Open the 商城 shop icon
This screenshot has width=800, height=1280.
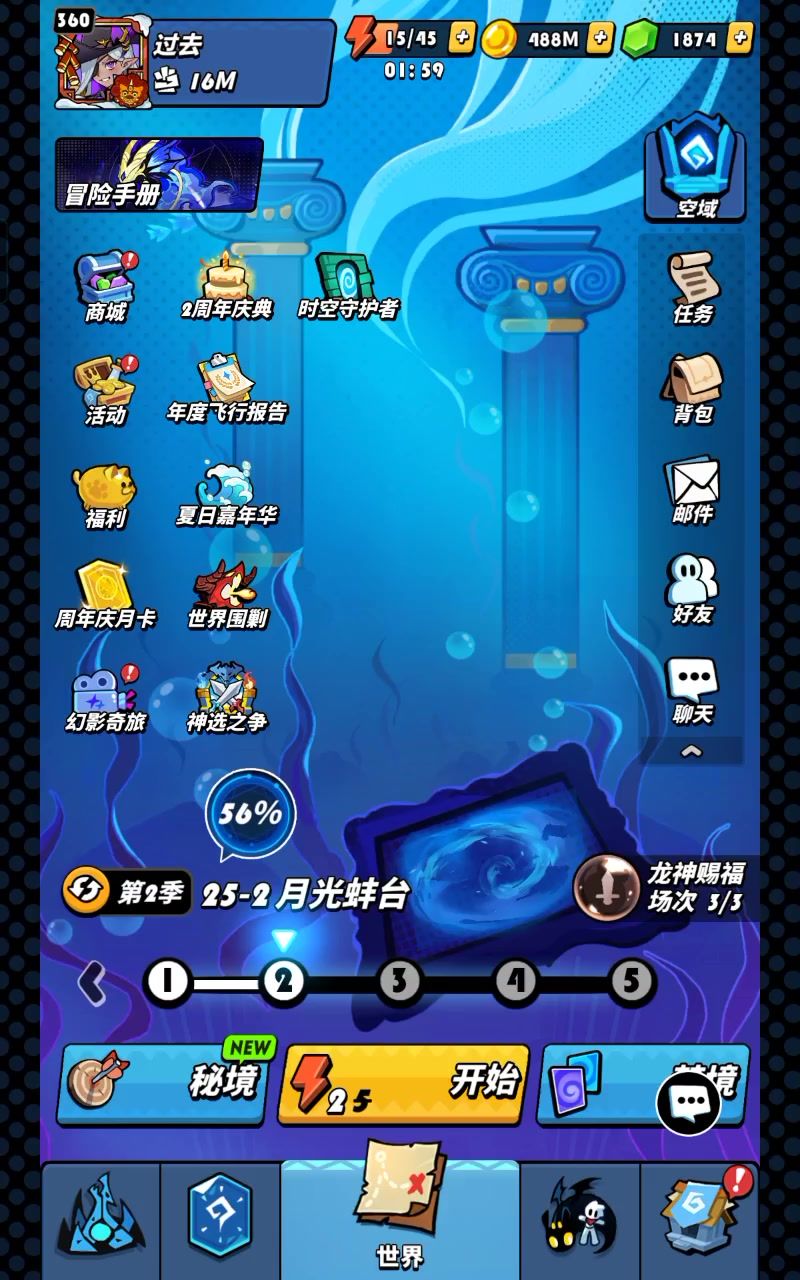(x=105, y=286)
